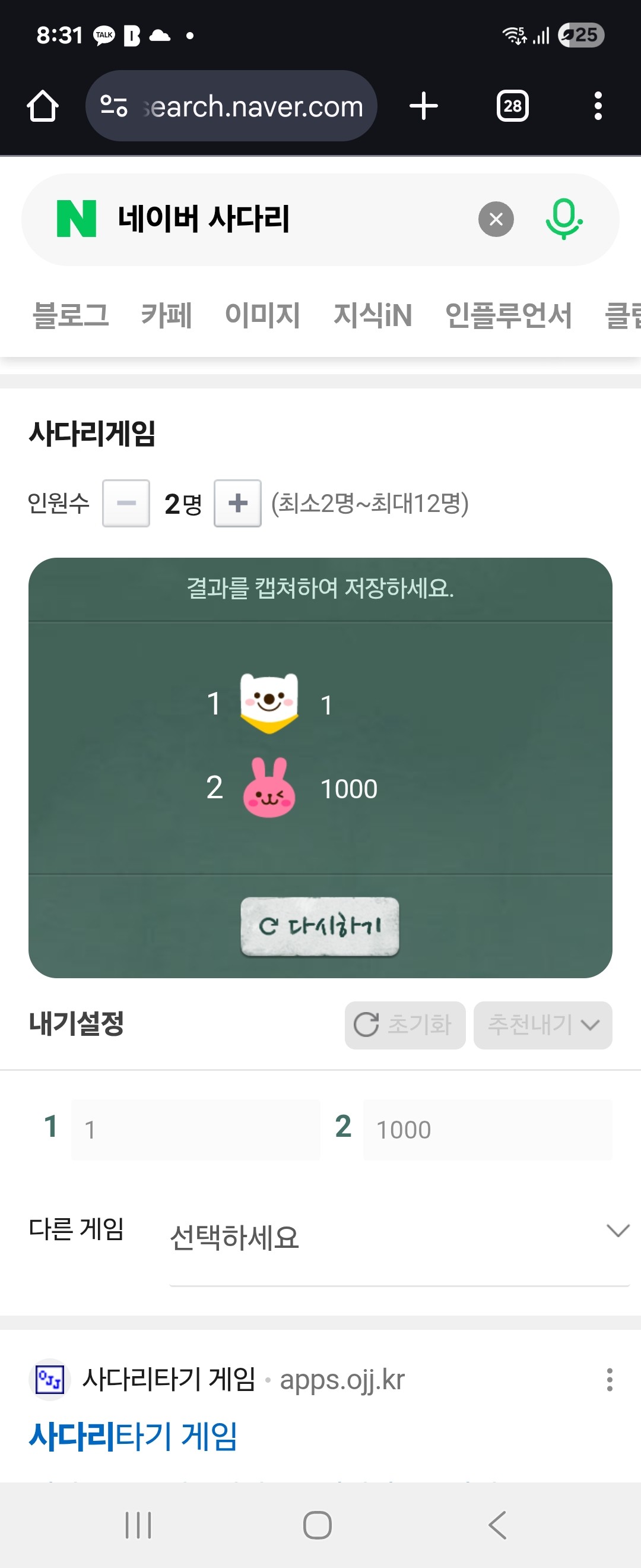Expand the 다른 게임 선택하세요 dropdown
Screen dimensions: 641x1568
click(398, 1237)
